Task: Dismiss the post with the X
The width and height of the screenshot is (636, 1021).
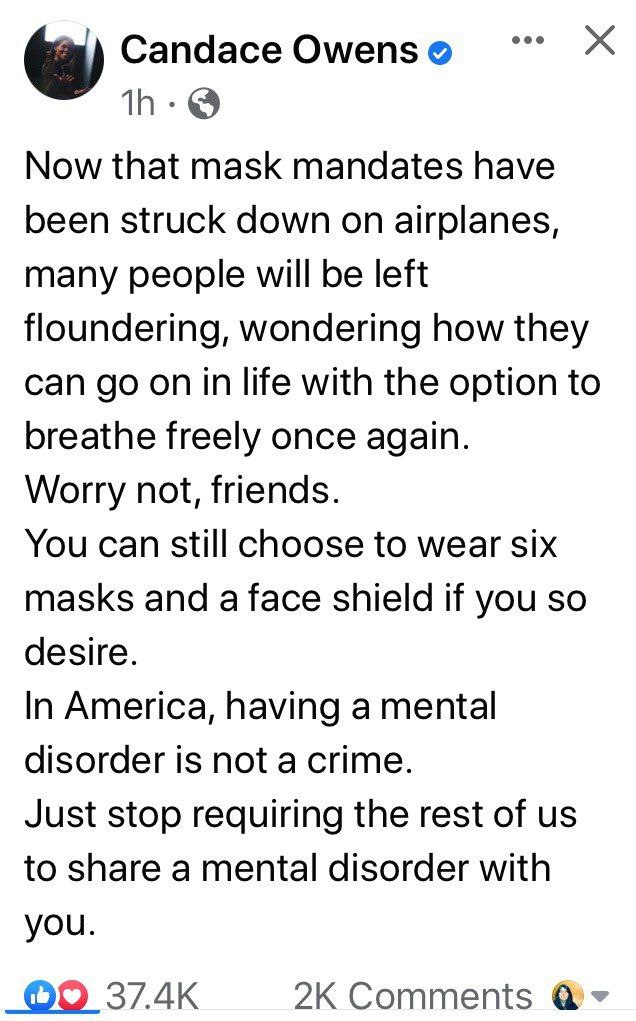Action: pyautogui.click(x=599, y=41)
